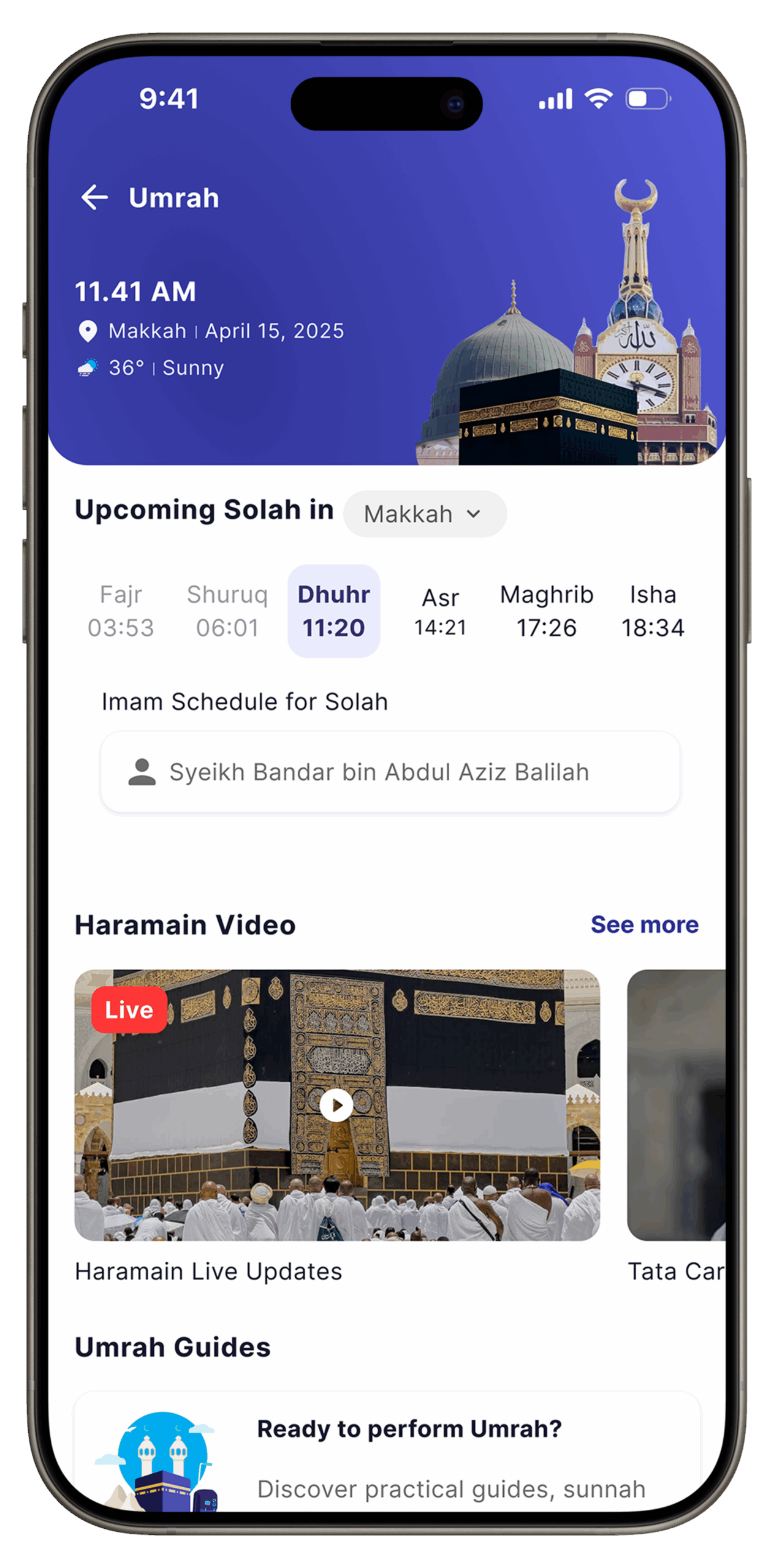See more Haramain videos

tap(644, 925)
